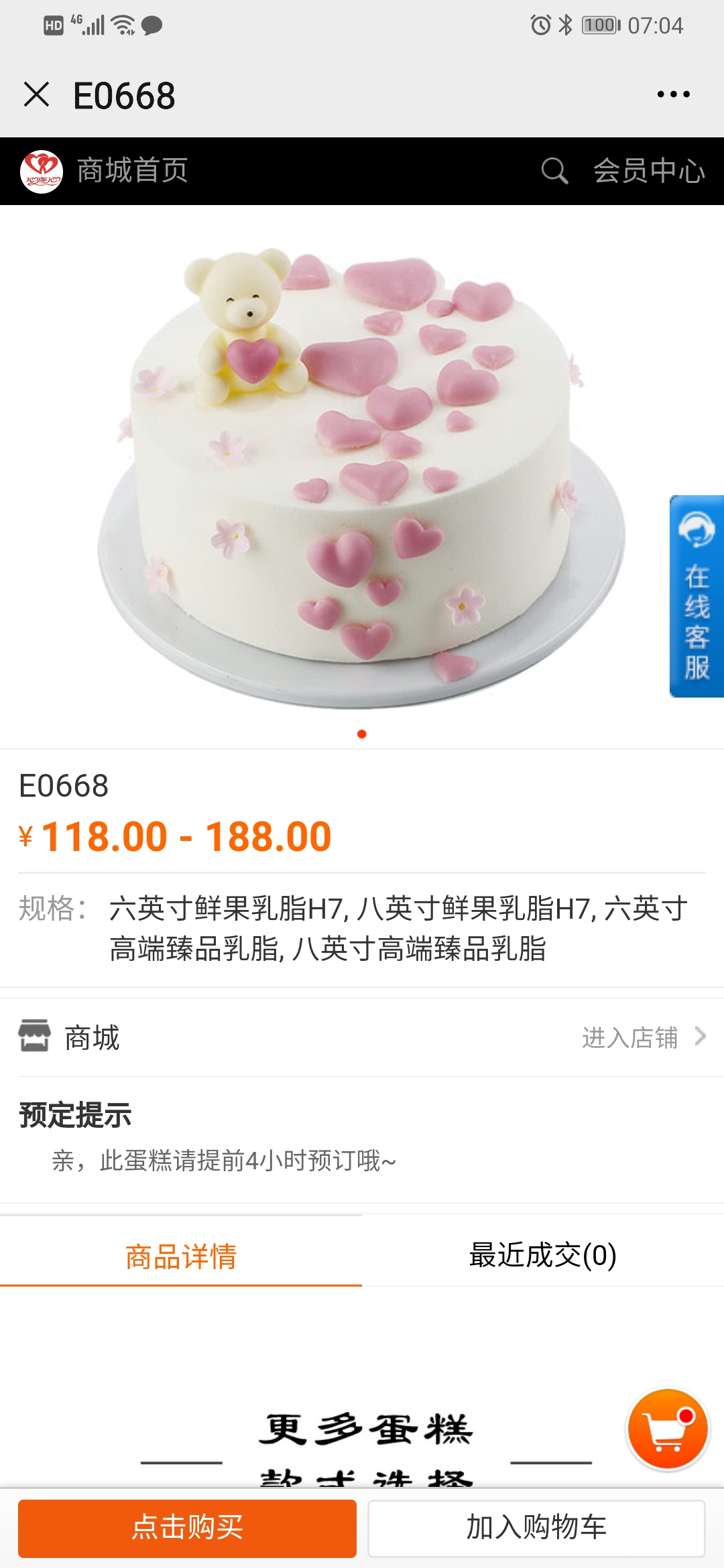Open the search magnifier icon

[554, 171]
